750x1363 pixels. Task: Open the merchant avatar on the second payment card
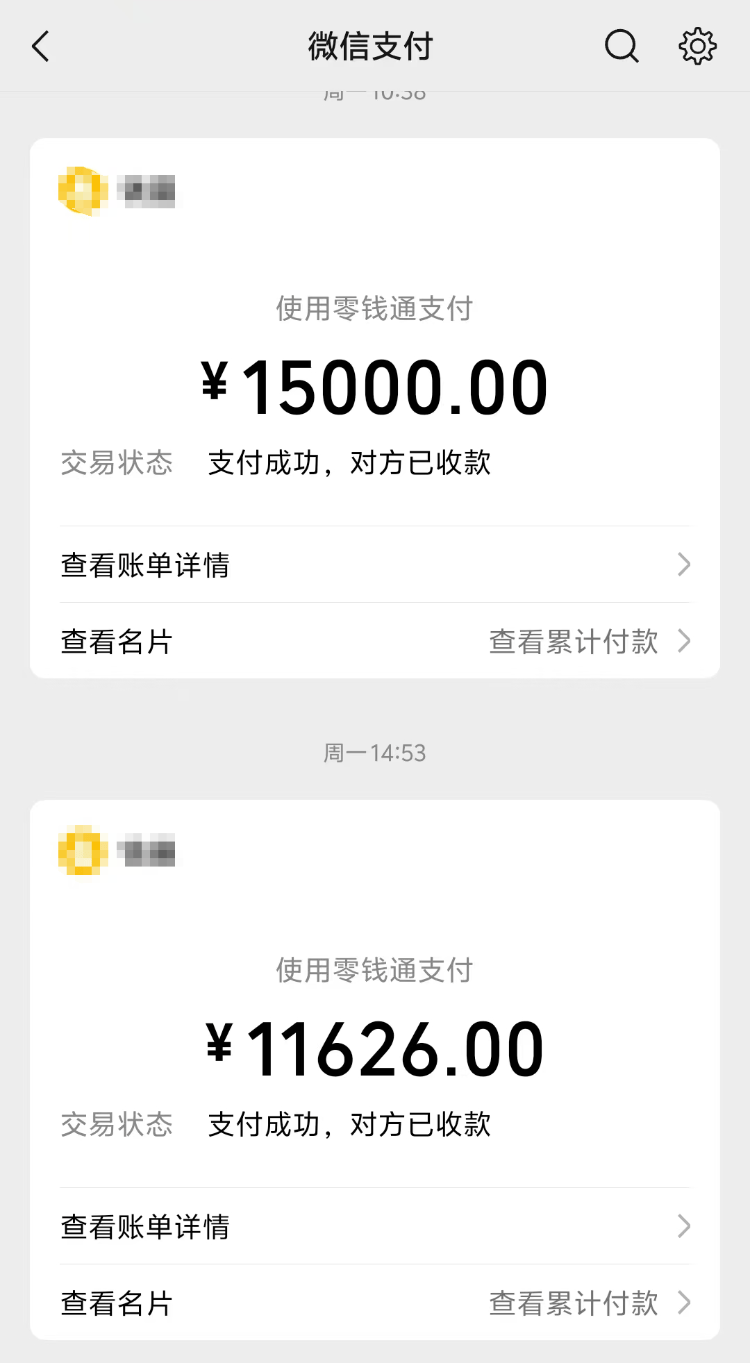81,851
